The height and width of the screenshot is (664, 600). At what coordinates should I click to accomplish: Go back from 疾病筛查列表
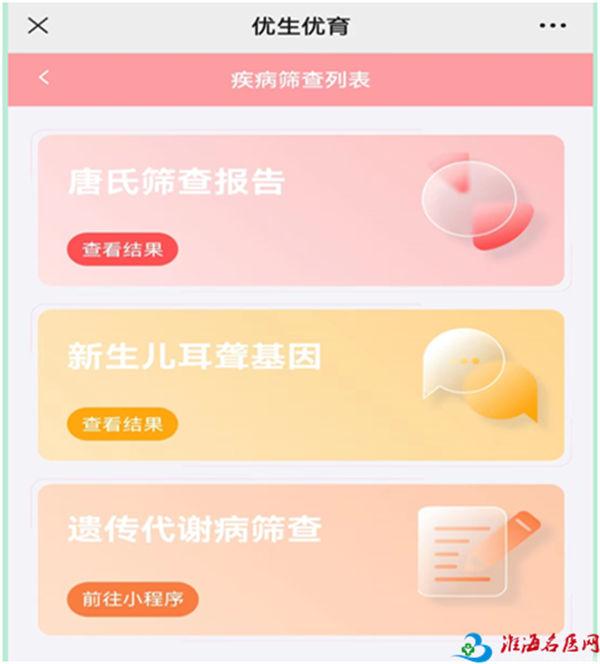point(44,78)
